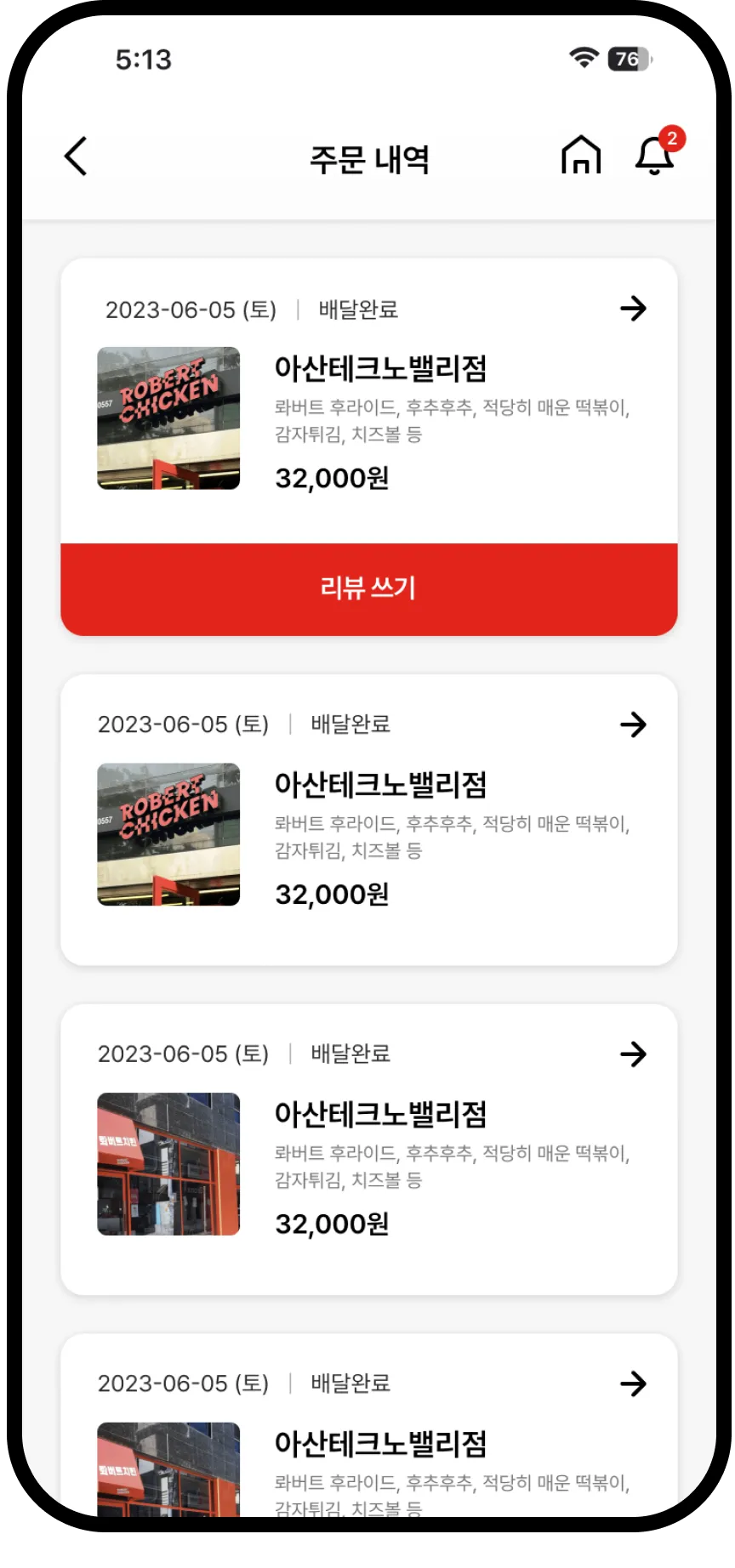The height and width of the screenshot is (1568, 735).
Task: Tap the clock showing 5:13
Action: click(145, 58)
